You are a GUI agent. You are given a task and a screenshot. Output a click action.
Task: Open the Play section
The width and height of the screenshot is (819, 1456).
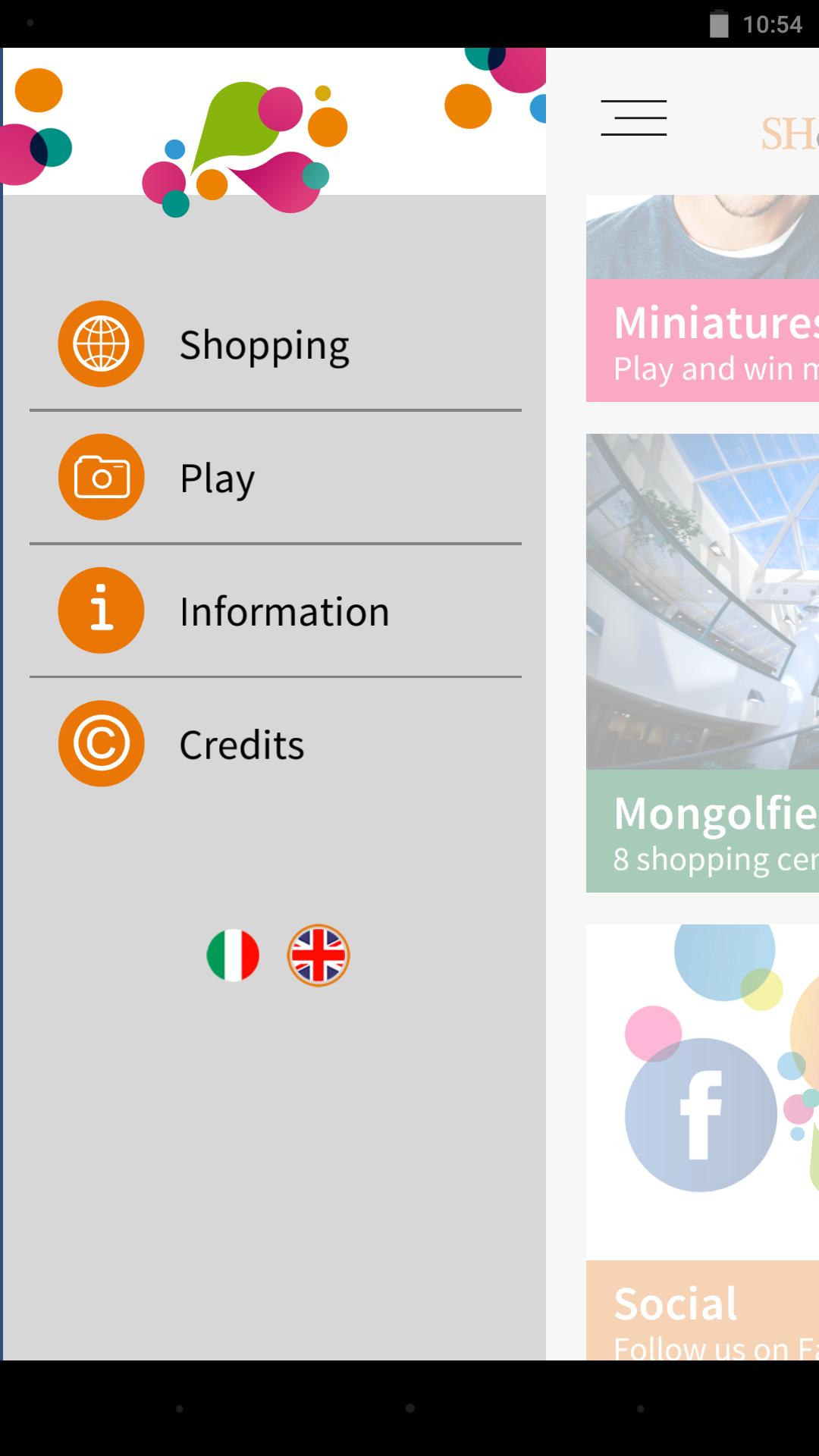(216, 477)
